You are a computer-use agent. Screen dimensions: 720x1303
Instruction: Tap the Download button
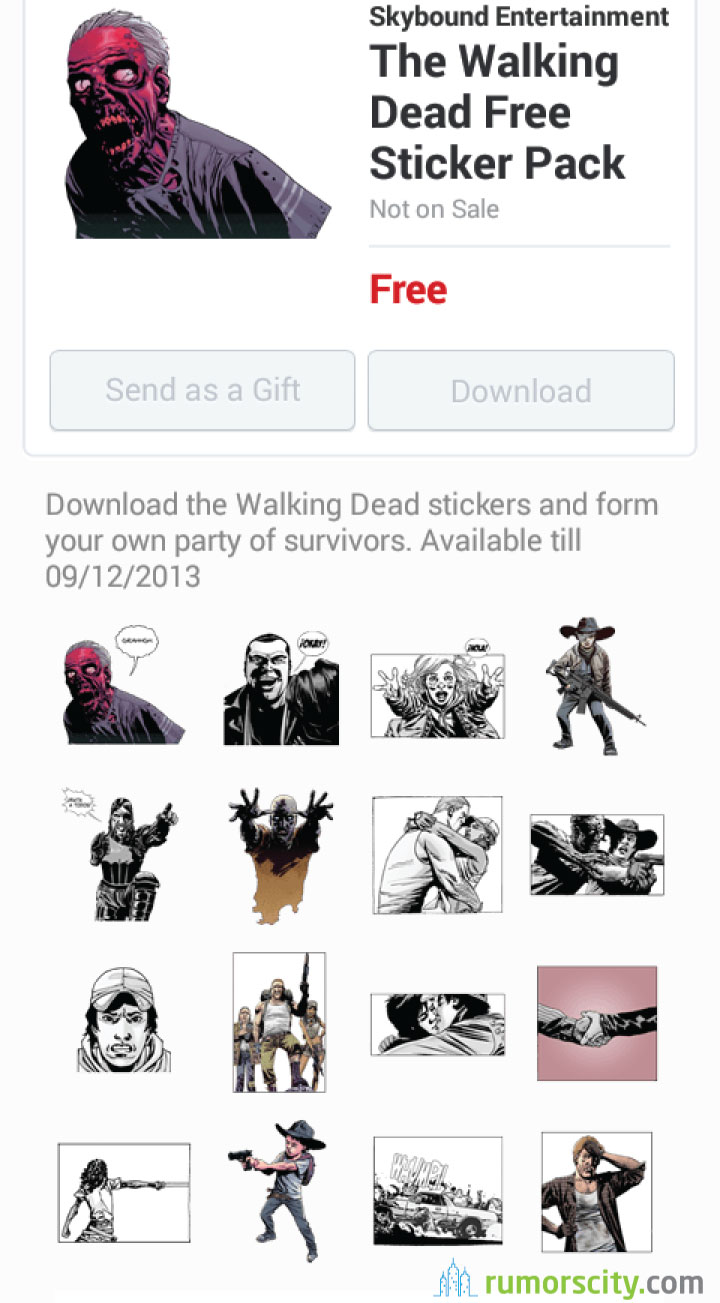pyautogui.click(x=521, y=390)
